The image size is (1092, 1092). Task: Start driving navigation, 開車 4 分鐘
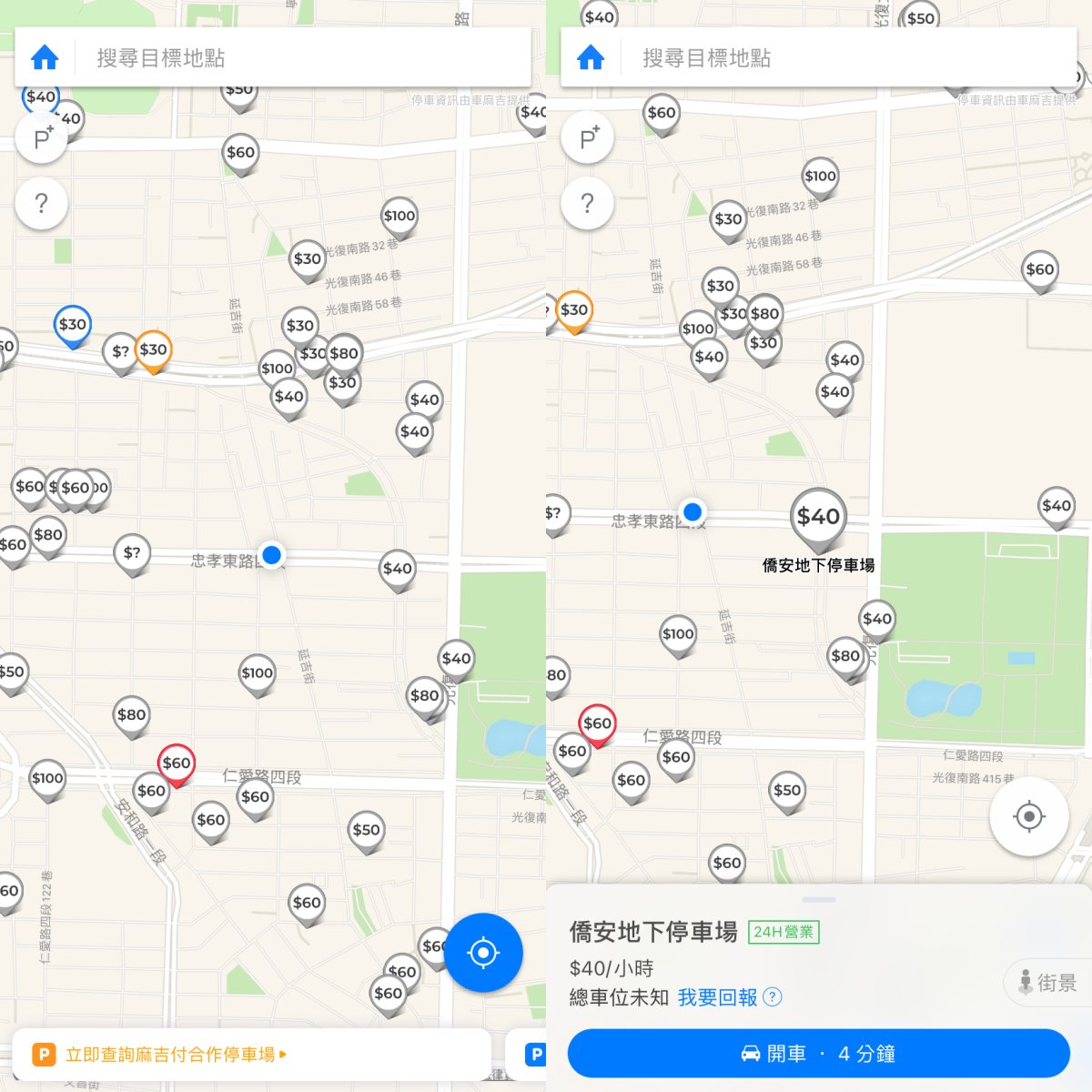[818, 1054]
